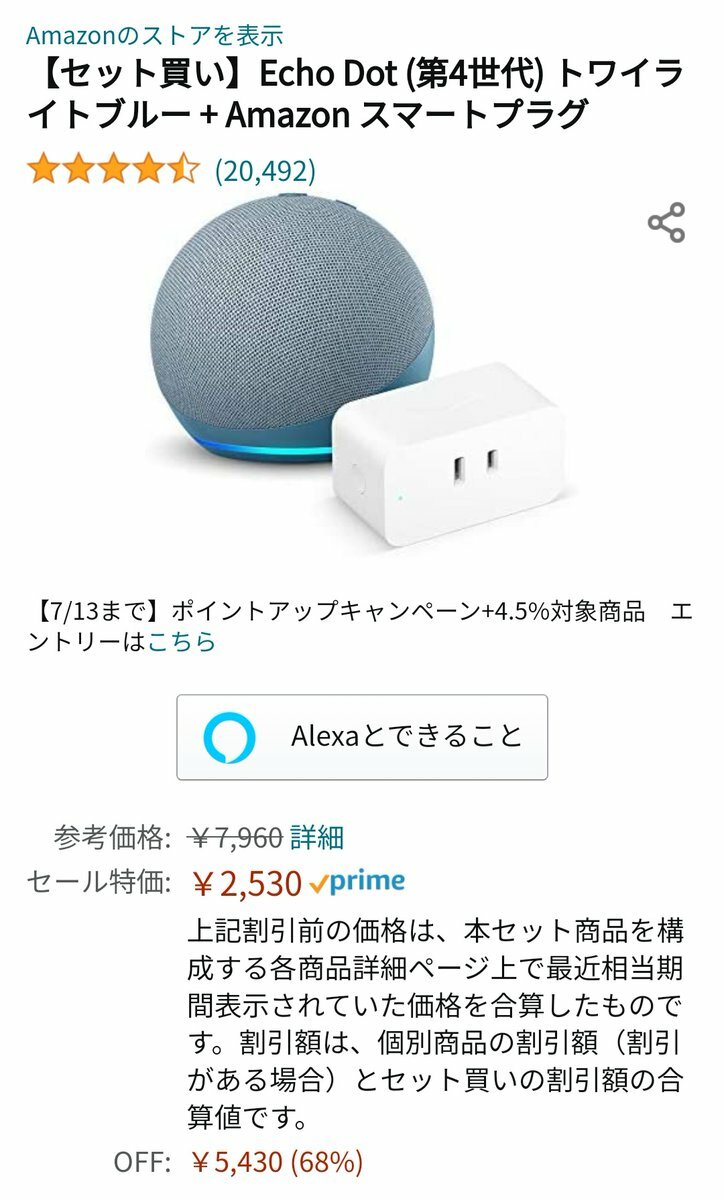The image size is (724, 1200).
Task: Open the Amazon store link
Action: (154, 35)
